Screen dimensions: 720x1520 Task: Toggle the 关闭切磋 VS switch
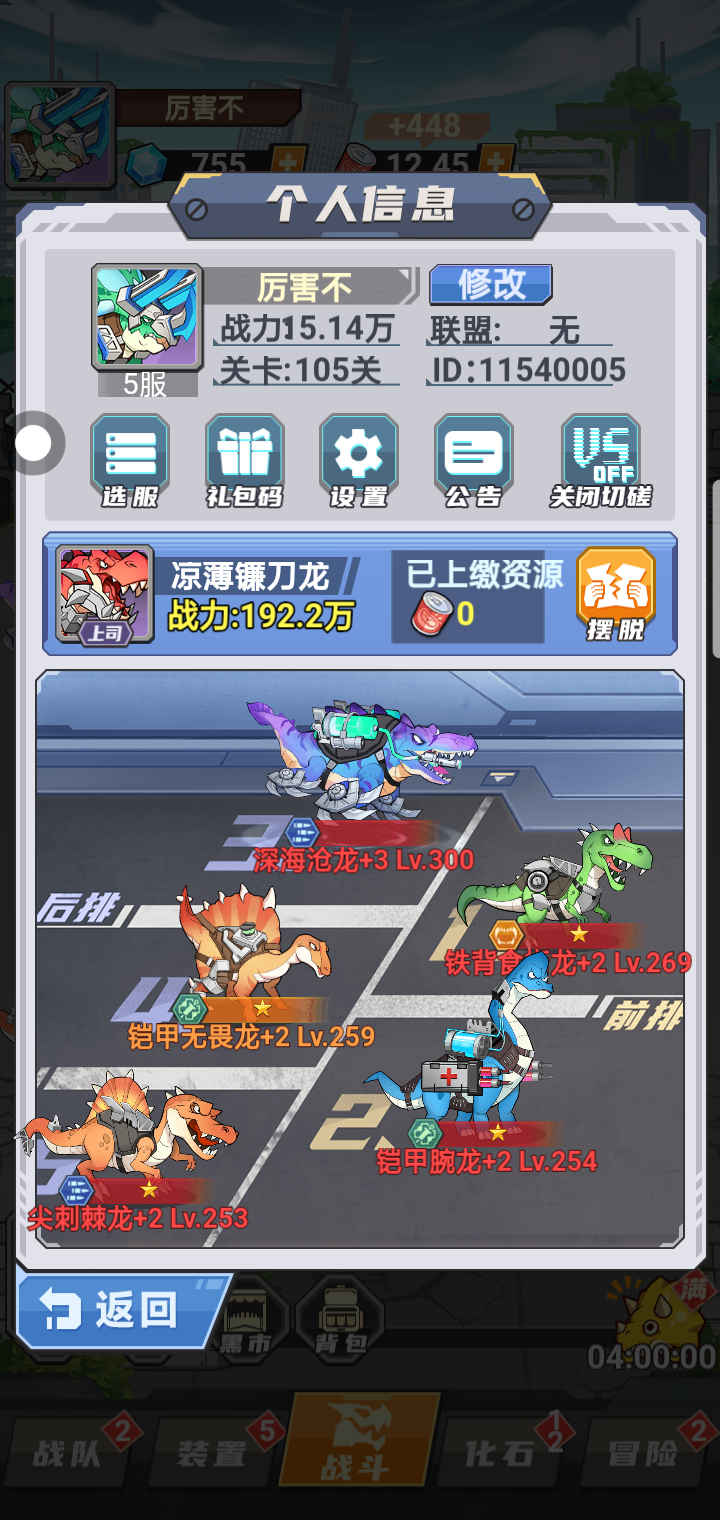tap(600, 461)
